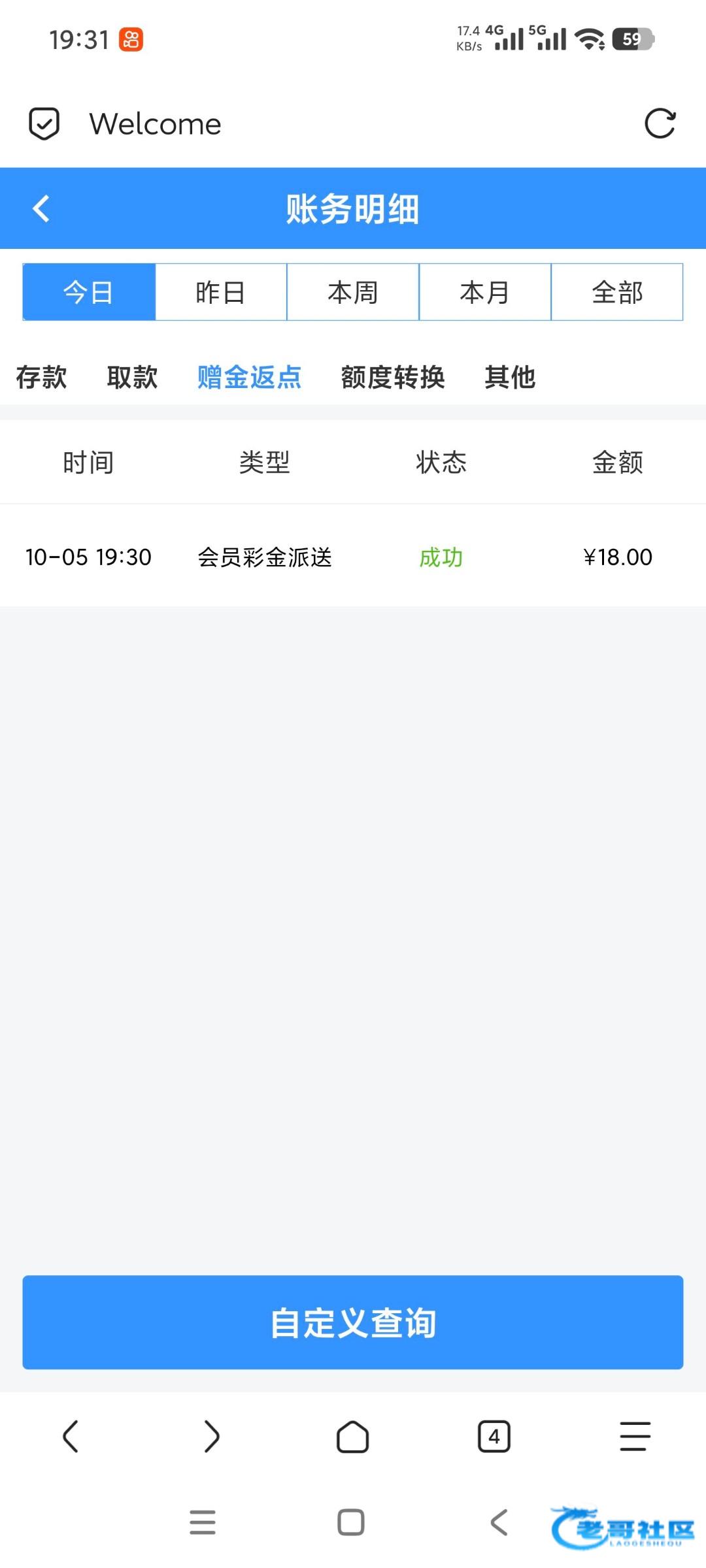Tap the 自定义查询 button
This screenshot has height=1568, width=706.
(x=353, y=1322)
